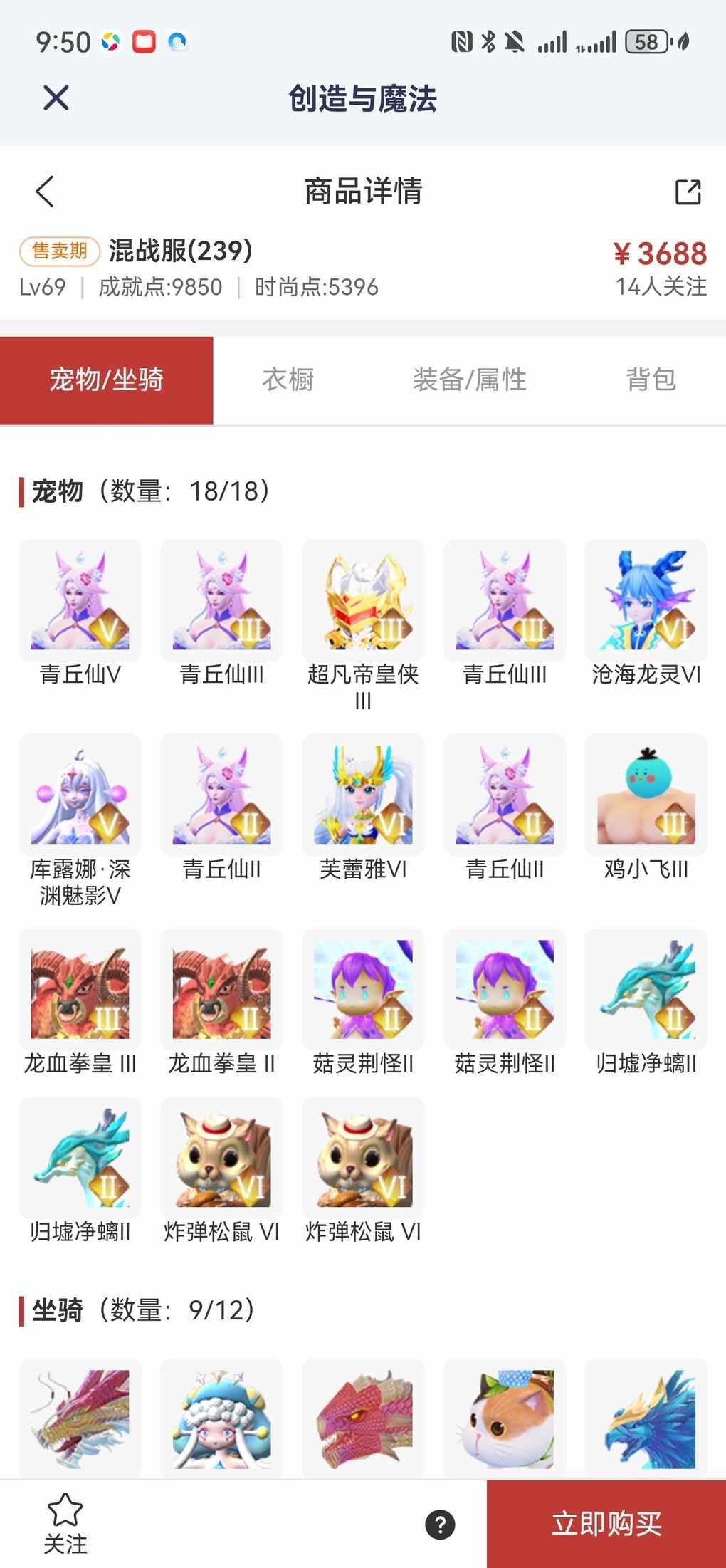Close the 创造与魔法 page
The height and width of the screenshot is (1568, 726).
coord(56,98)
